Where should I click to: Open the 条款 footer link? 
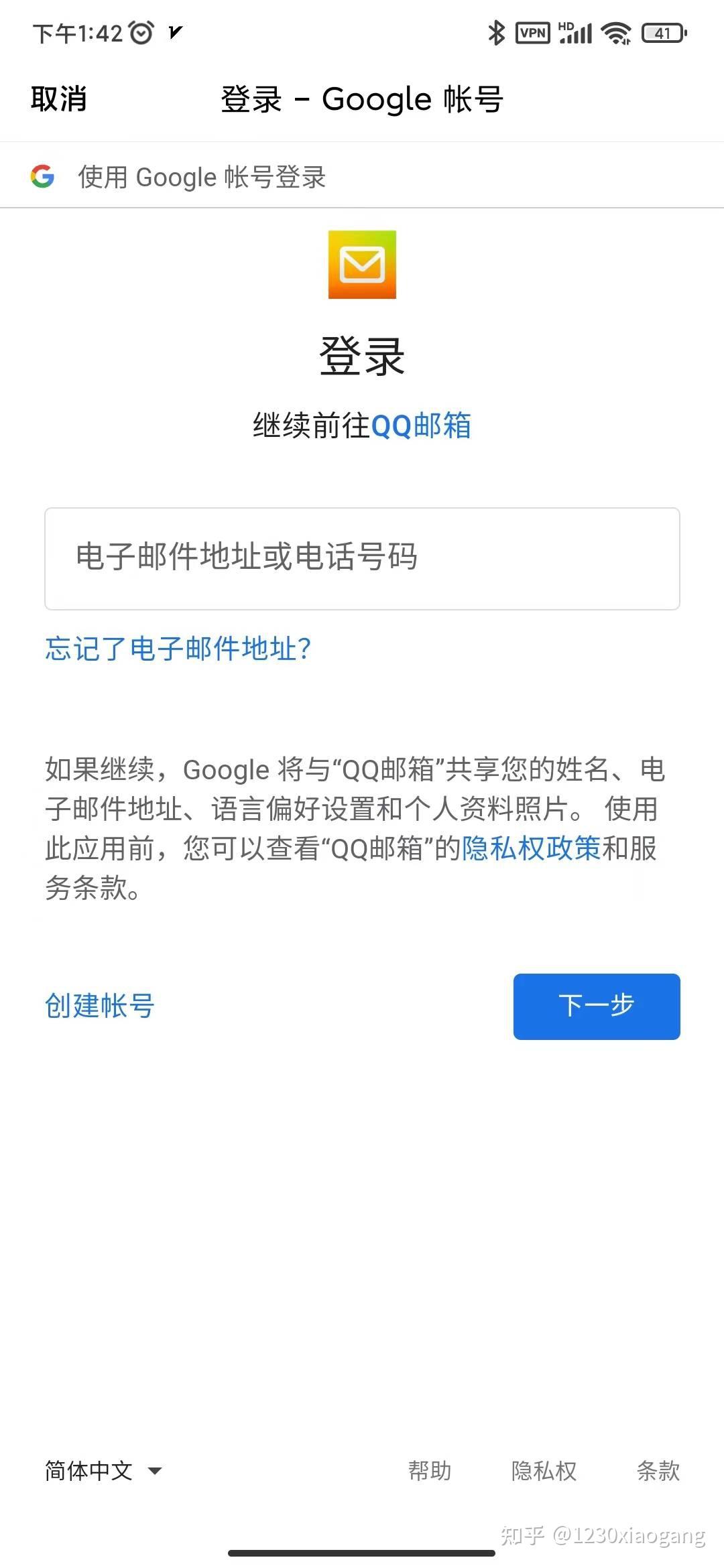coord(658,1471)
